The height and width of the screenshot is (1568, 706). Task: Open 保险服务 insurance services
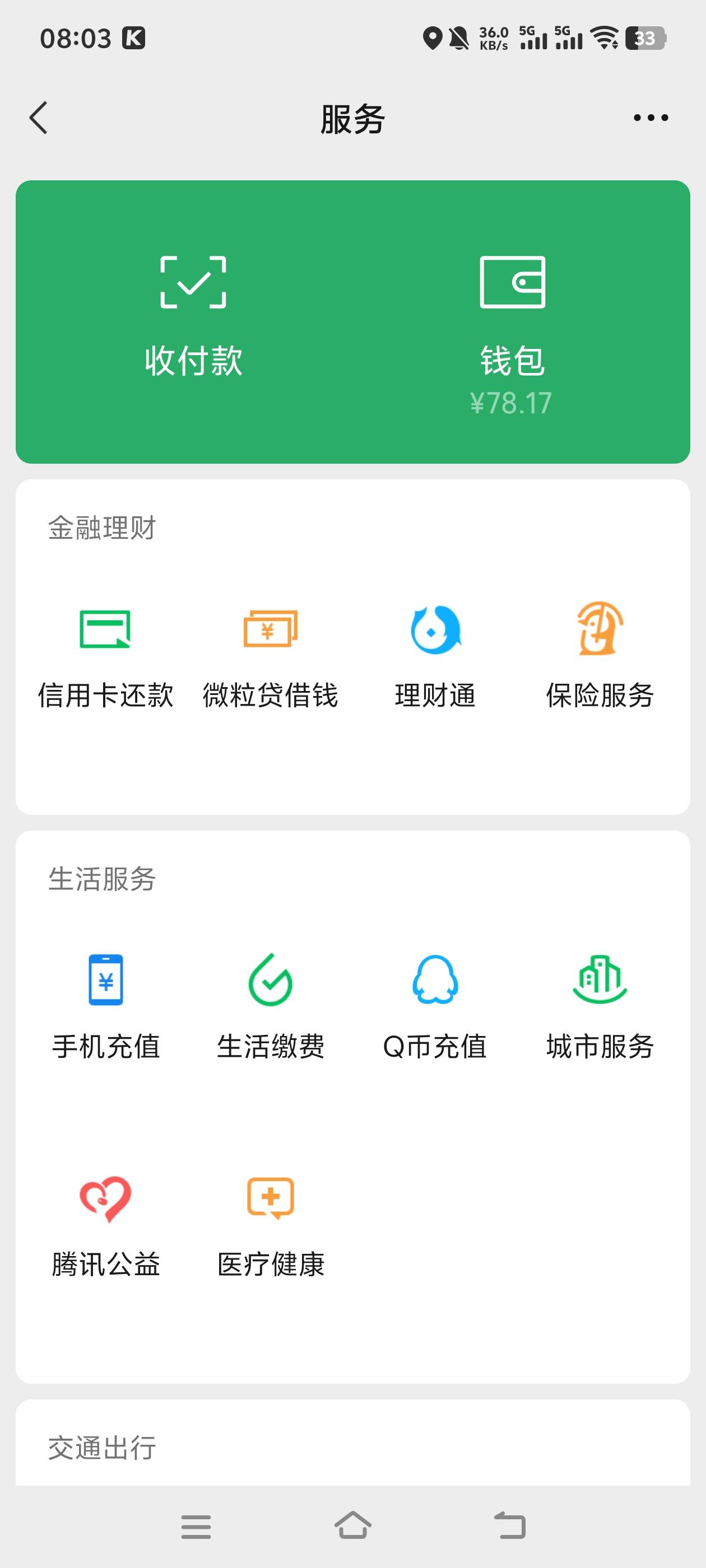tap(600, 657)
